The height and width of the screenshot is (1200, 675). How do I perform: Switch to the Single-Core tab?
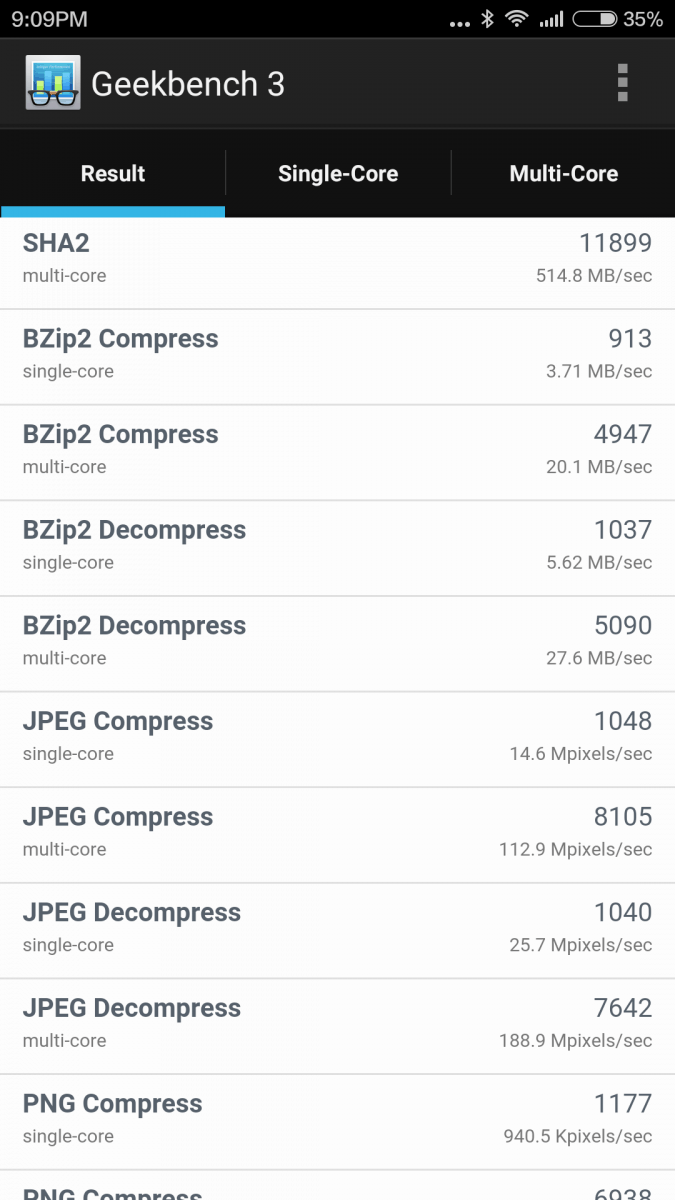(x=338, y=174)
